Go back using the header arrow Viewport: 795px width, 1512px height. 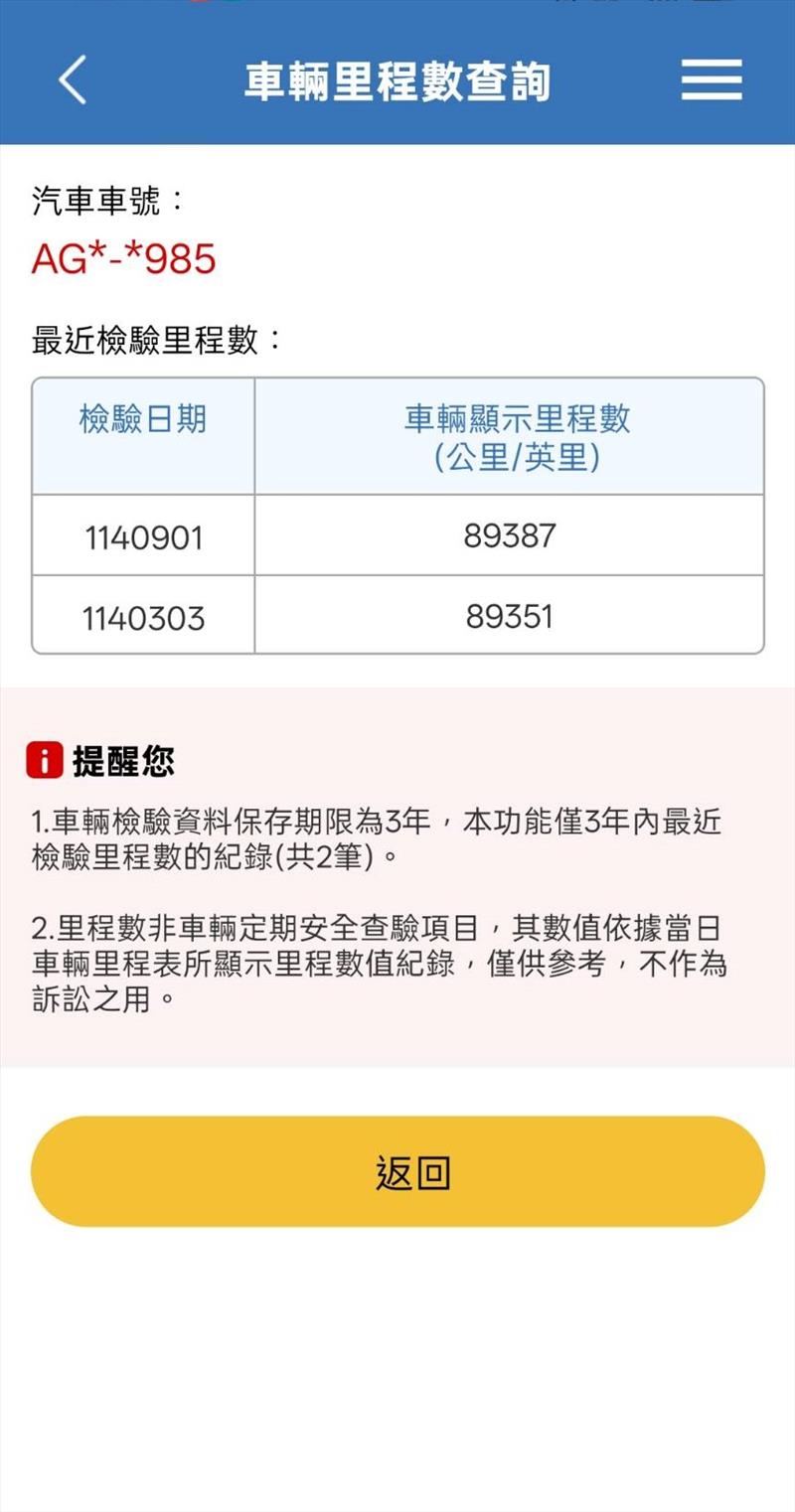(x=73, y=80)
